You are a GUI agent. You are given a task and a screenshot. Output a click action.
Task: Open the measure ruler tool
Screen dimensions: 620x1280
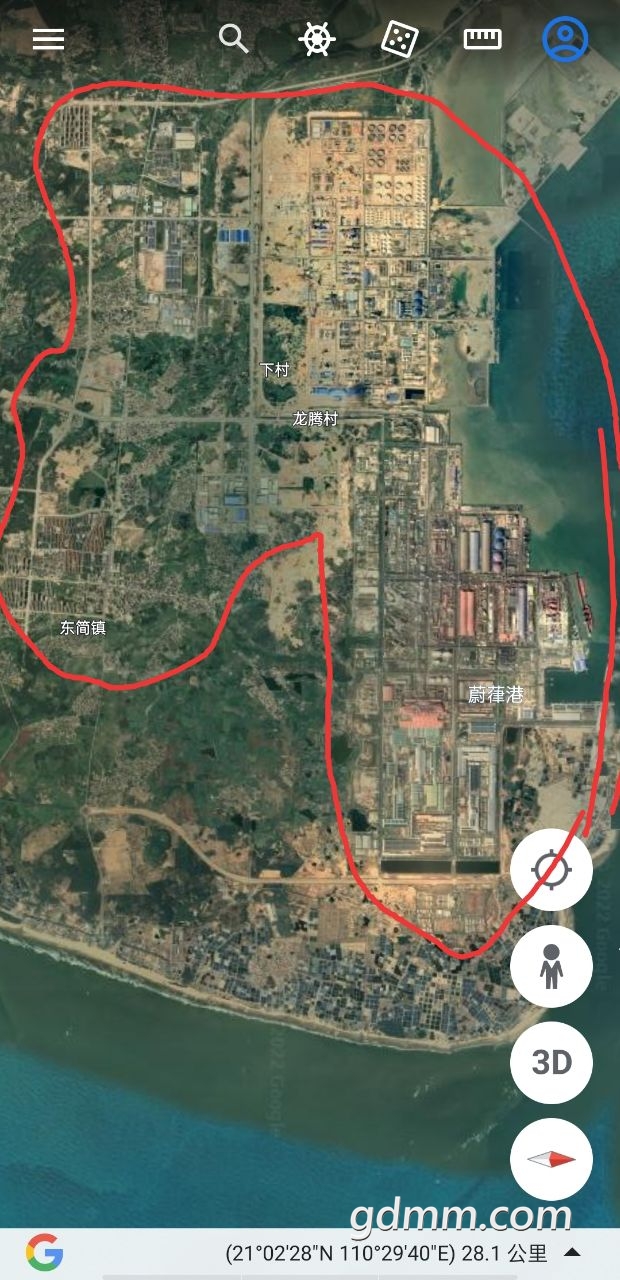tap(482, 39)
